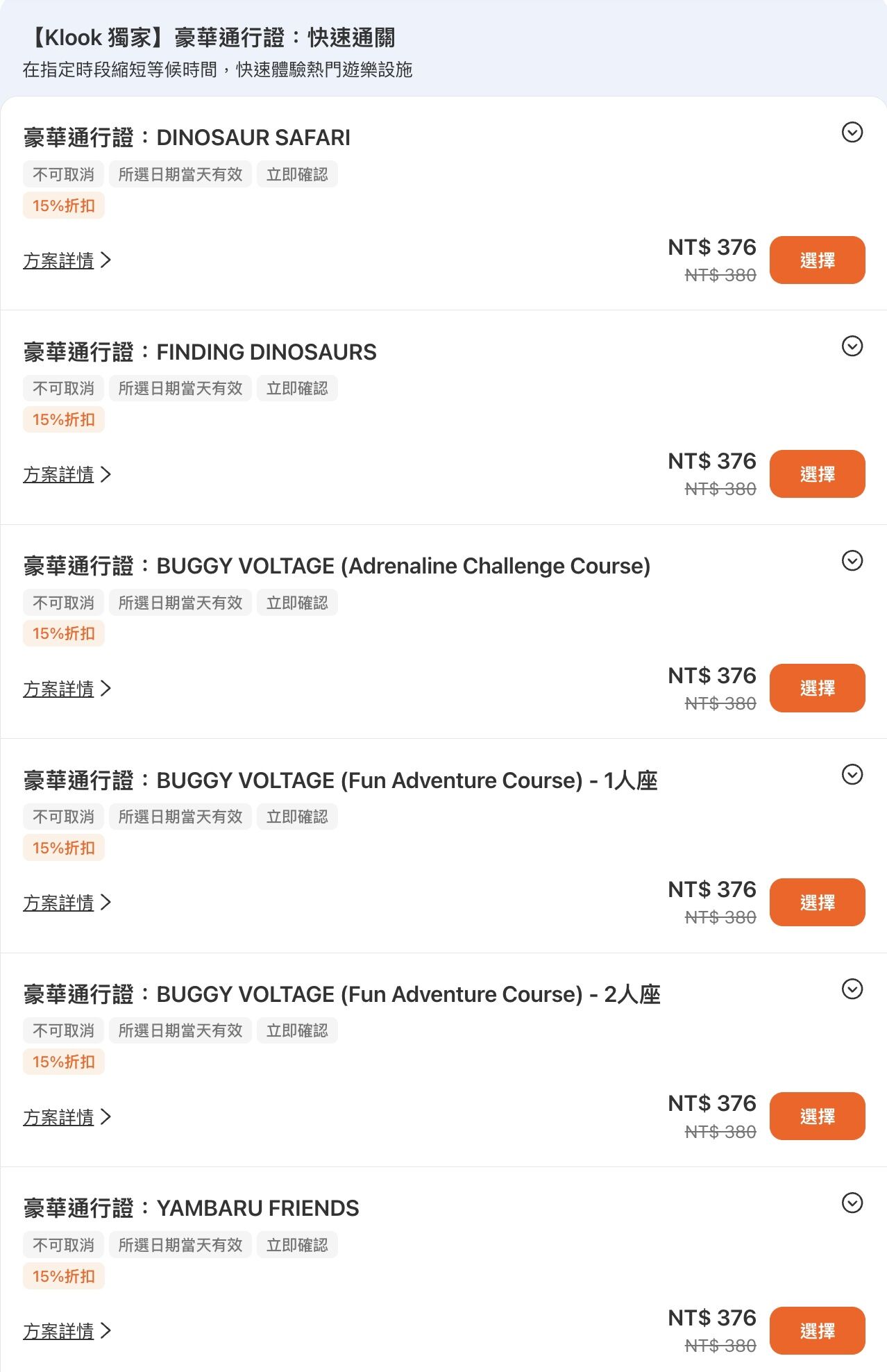The width and height of the screenshot is (887, 1372).
Task: Open 方案詳情 for Adrenaline Challenge Course
Action: (x=67, y=689)
